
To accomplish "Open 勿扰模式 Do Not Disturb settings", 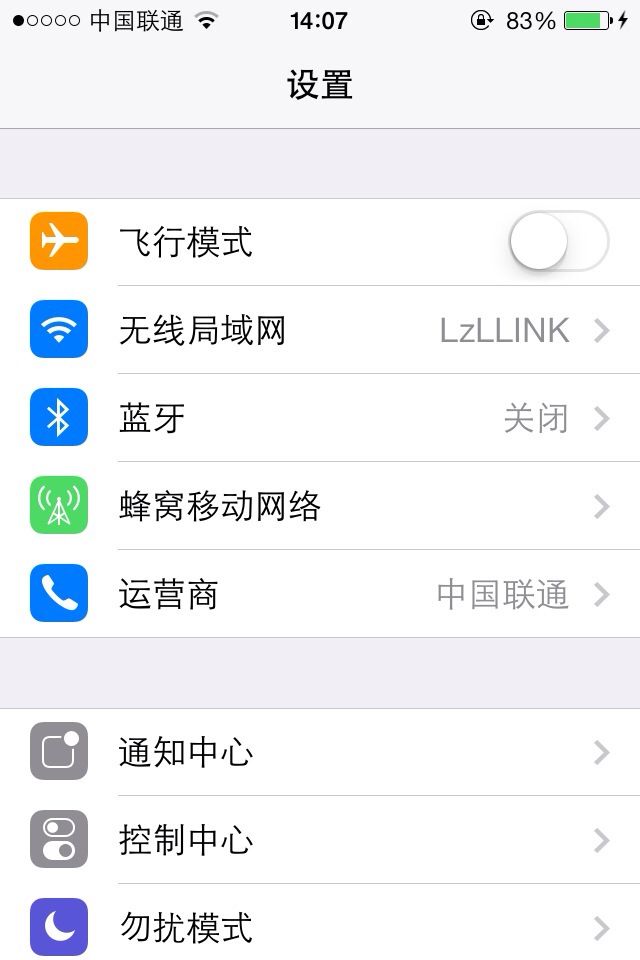I will pos(320,923).
